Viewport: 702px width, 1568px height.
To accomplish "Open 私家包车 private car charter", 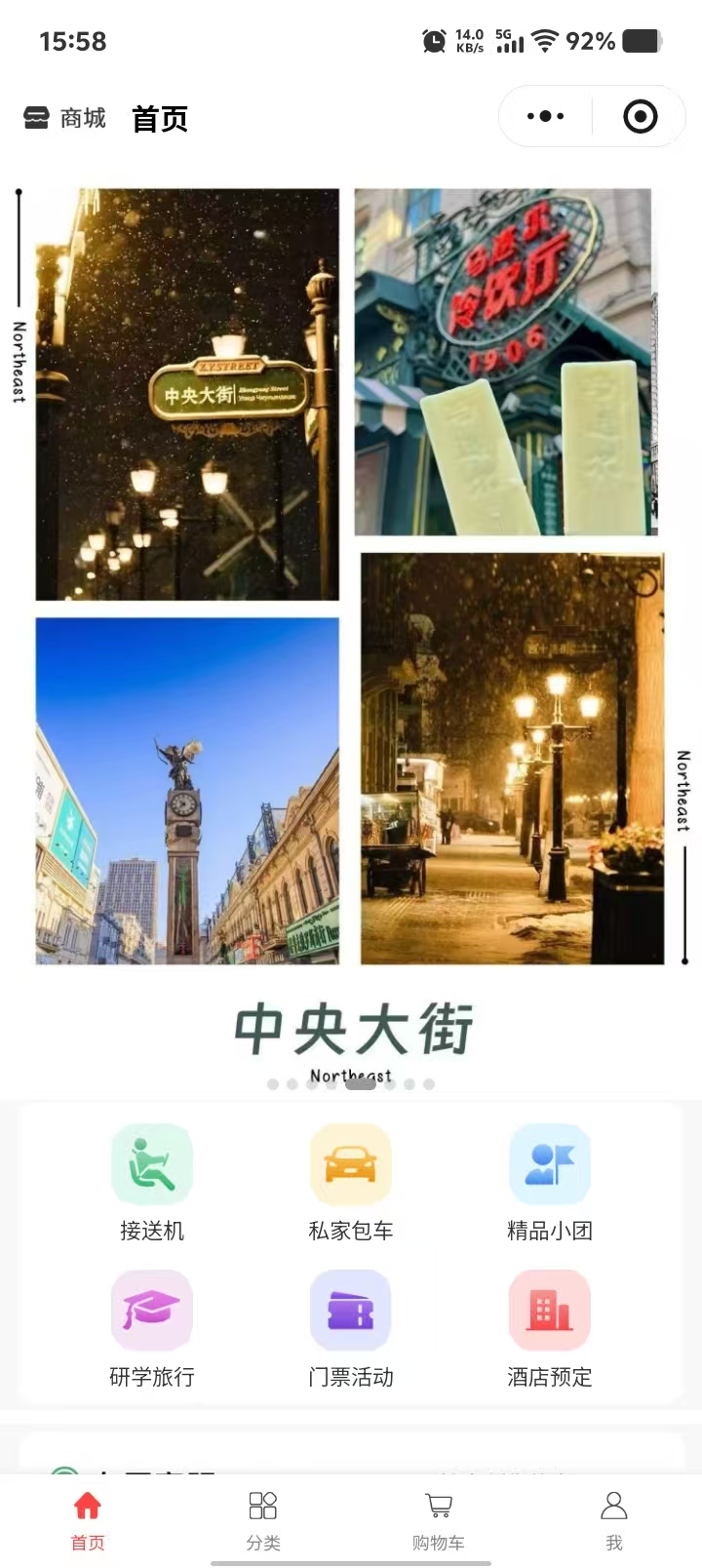I will click(351, 1182).
